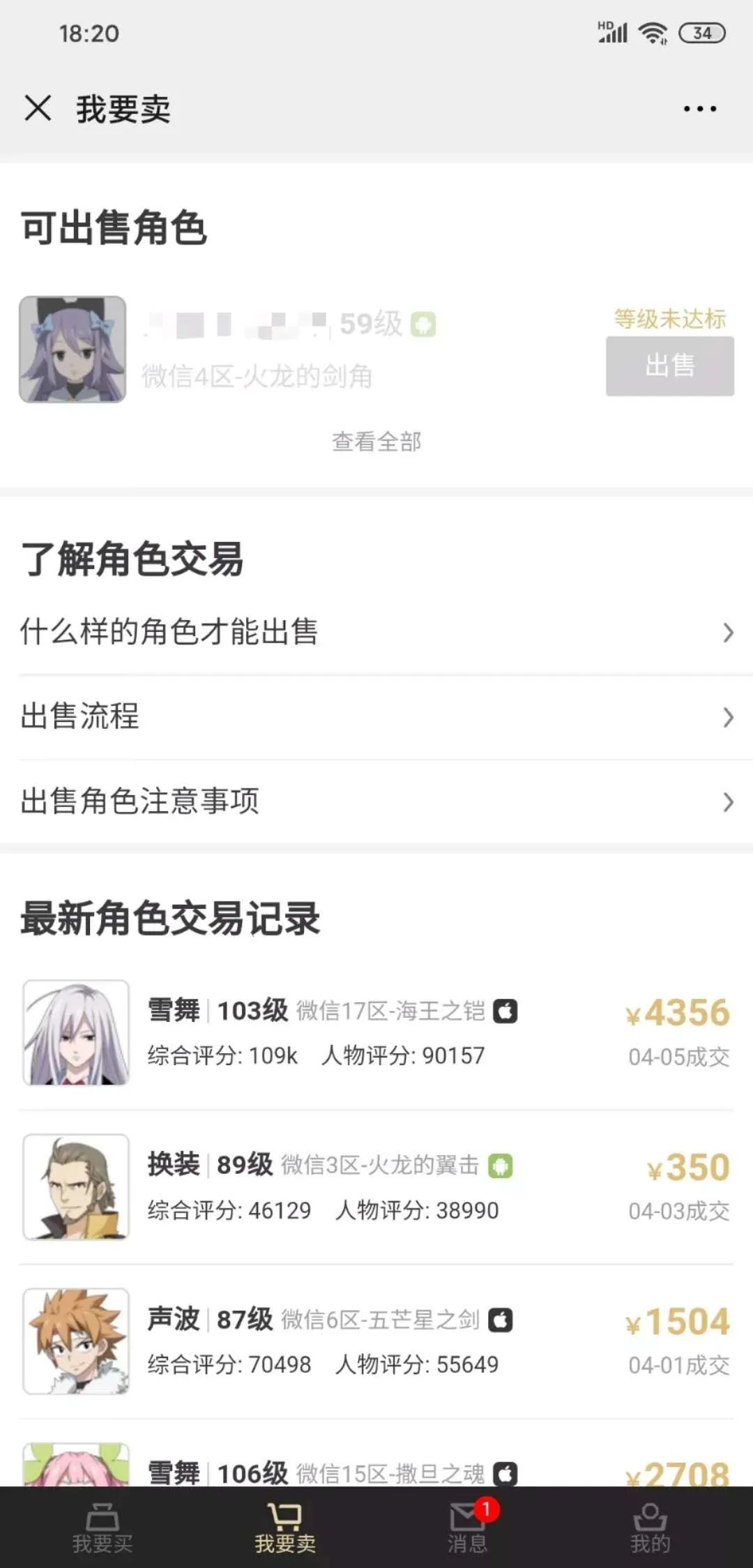The height and width of the screenshot is (1568, 753).
Task: Switch to the 我要买 tab
Action: [103, 1521]
